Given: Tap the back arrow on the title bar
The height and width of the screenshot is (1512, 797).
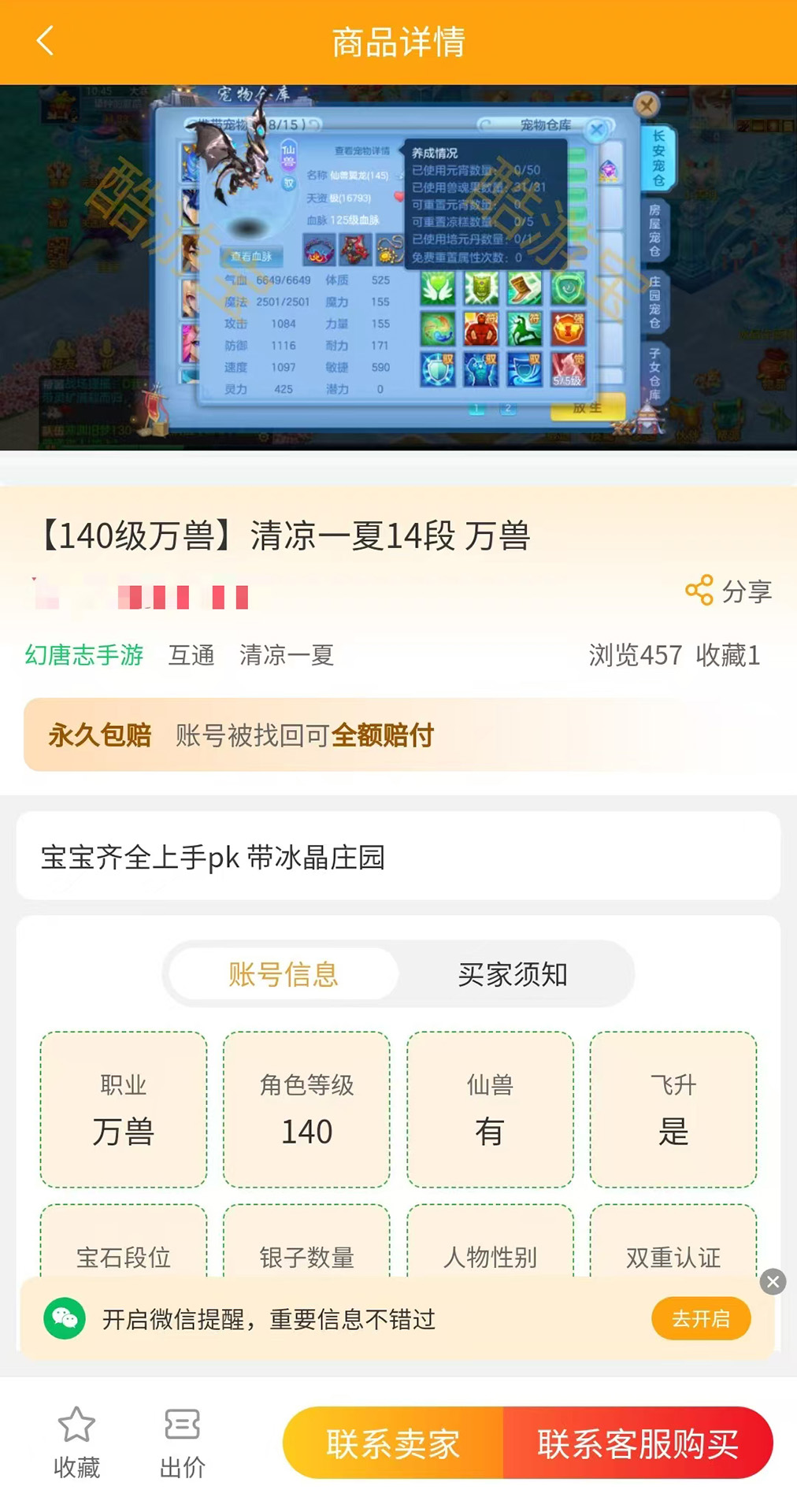Looking at the screenshot, I should 43,39.
